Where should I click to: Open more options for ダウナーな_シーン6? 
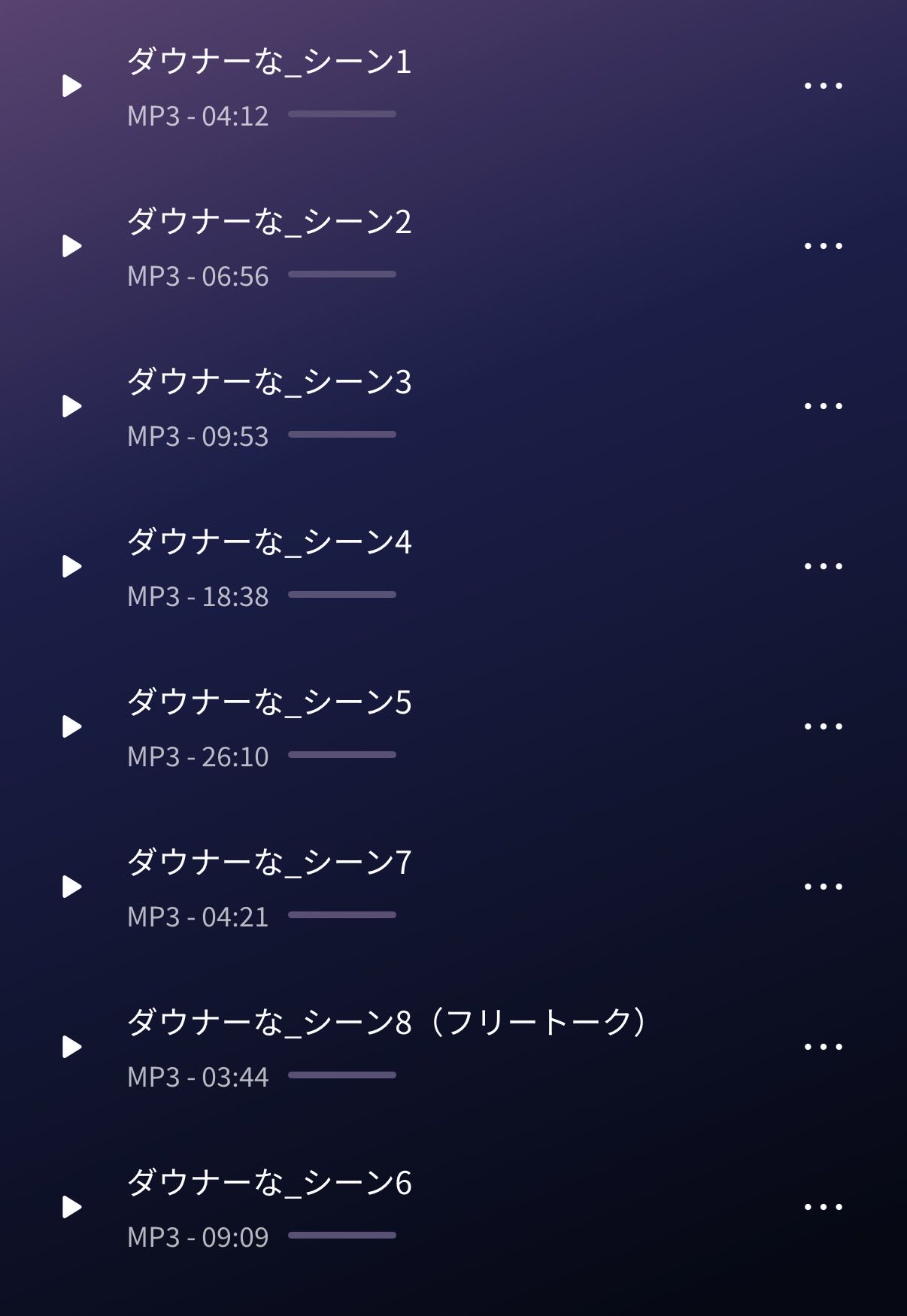click(823, 1207)
